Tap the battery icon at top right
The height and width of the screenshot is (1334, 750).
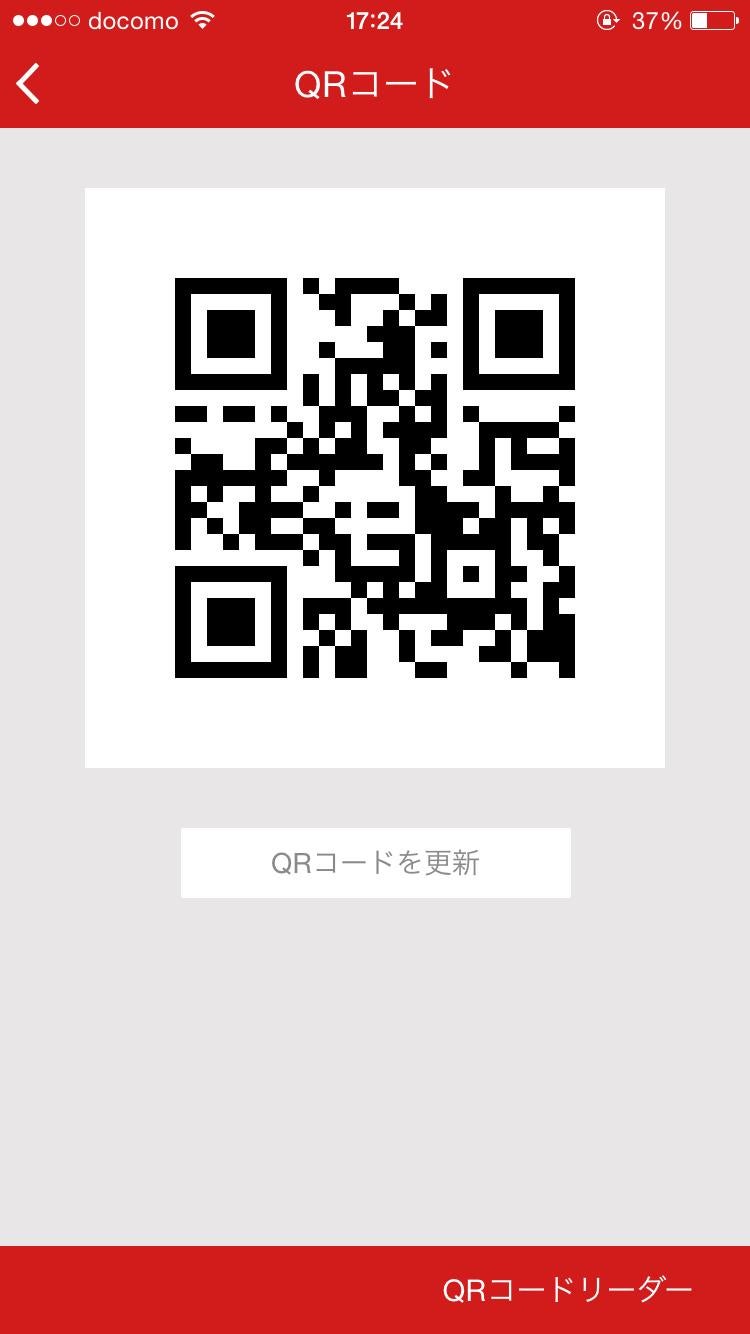[712, 19]
